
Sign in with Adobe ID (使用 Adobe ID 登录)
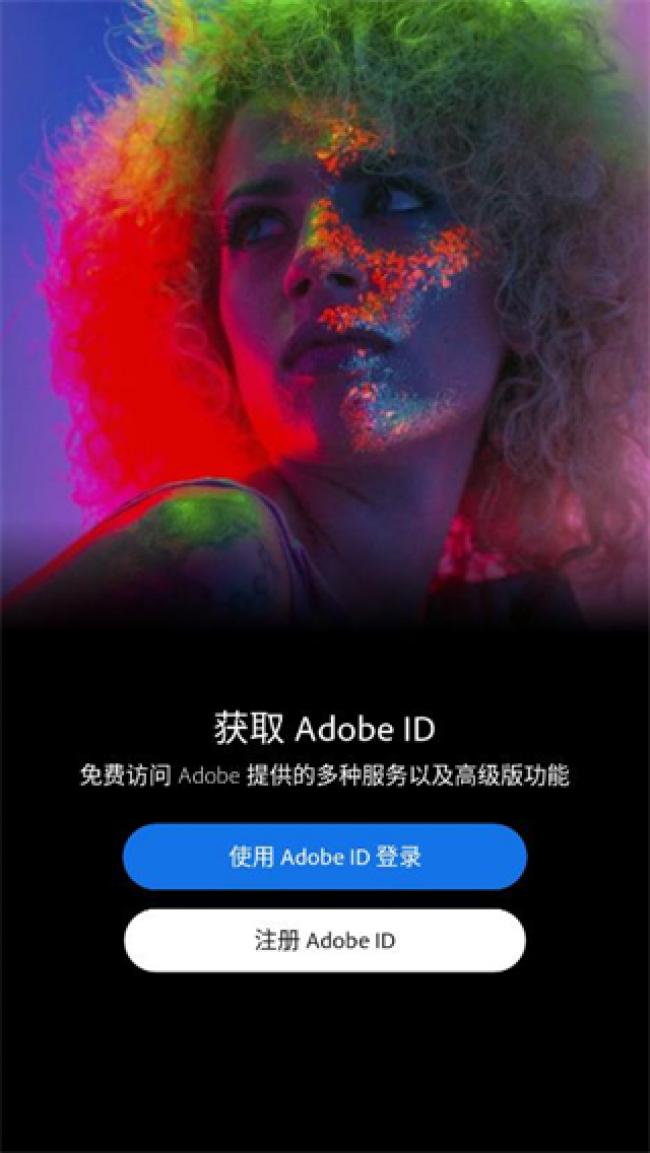click(324, 857)
